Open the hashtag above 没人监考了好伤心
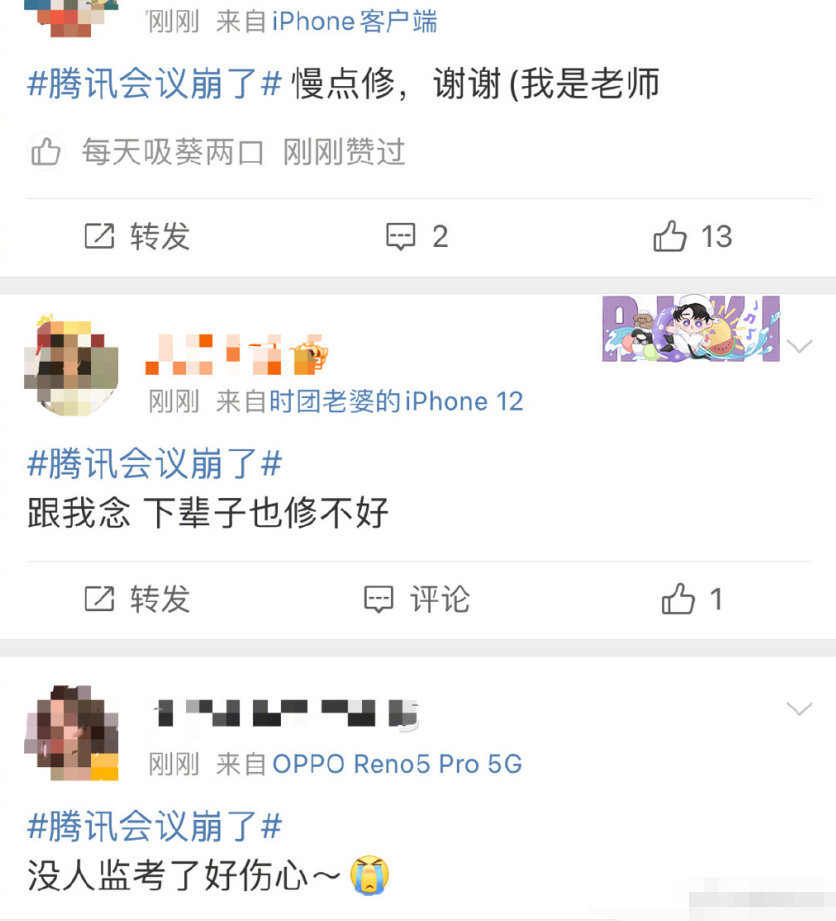The image size is (836, 921). [x=154, y=827]
